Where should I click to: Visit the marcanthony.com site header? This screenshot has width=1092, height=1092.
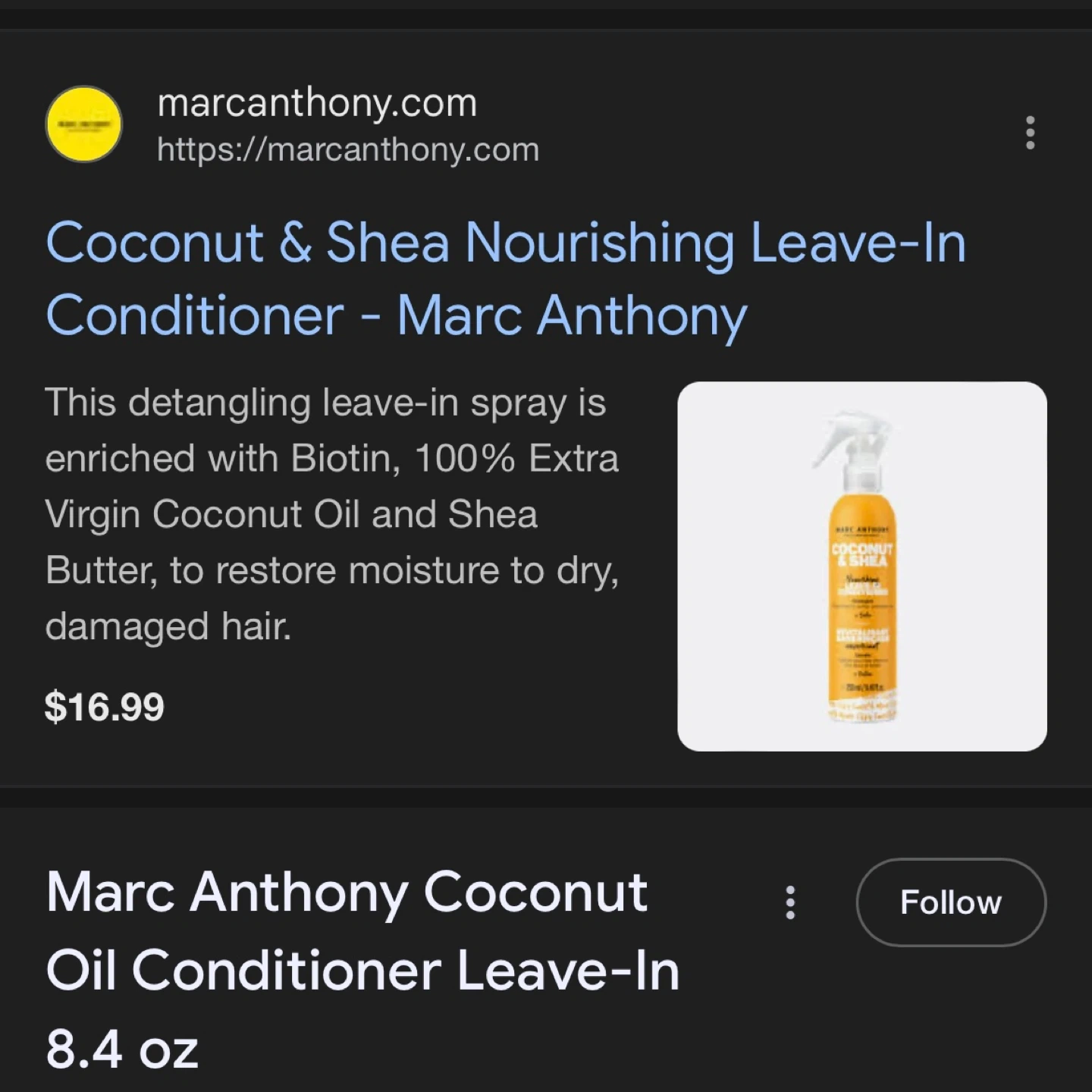317,103
